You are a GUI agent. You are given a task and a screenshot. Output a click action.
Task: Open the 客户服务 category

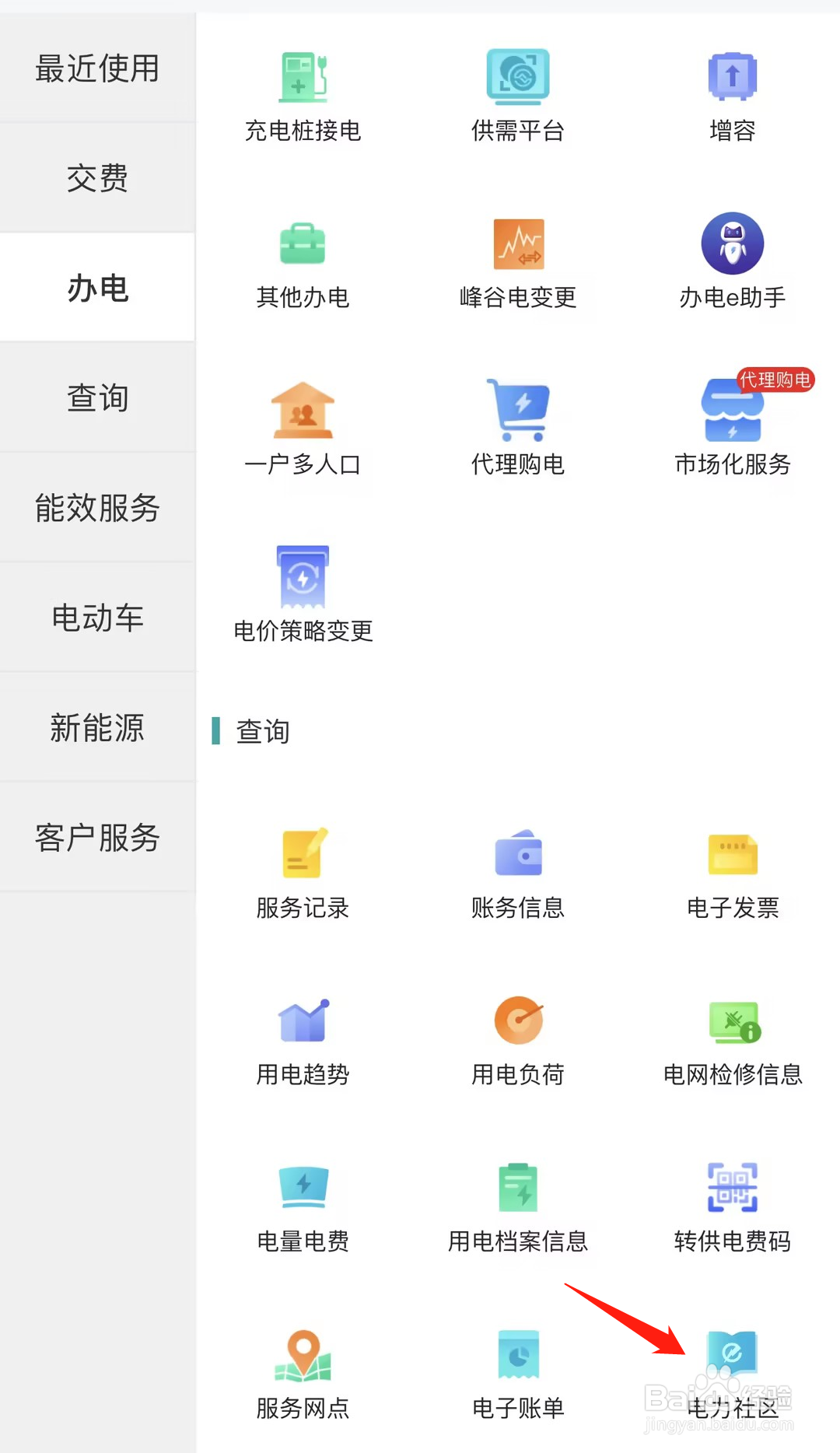(x=97, y=838)
